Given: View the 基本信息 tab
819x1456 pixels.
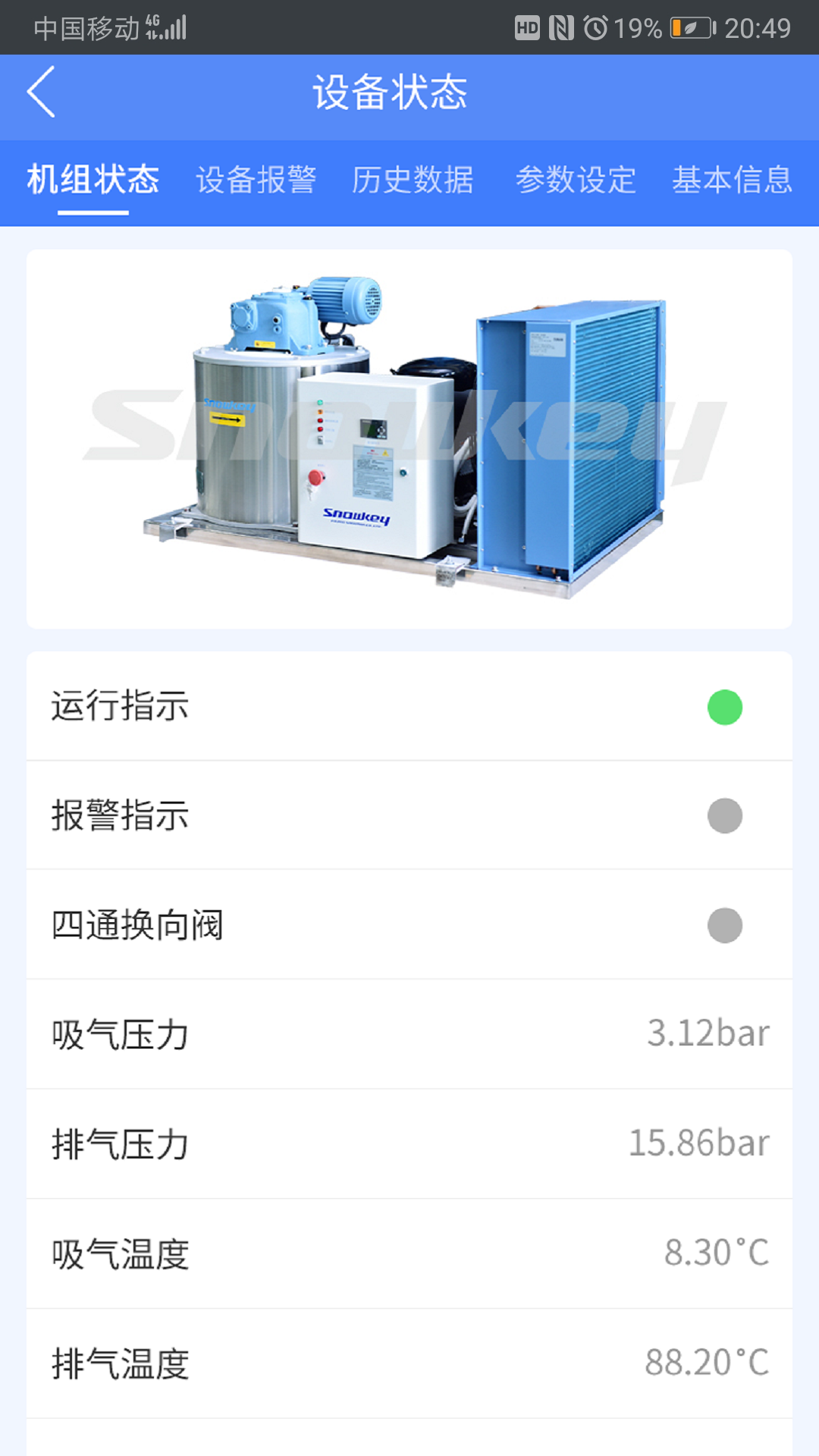Looking at the screenshot, I should 733,180.
